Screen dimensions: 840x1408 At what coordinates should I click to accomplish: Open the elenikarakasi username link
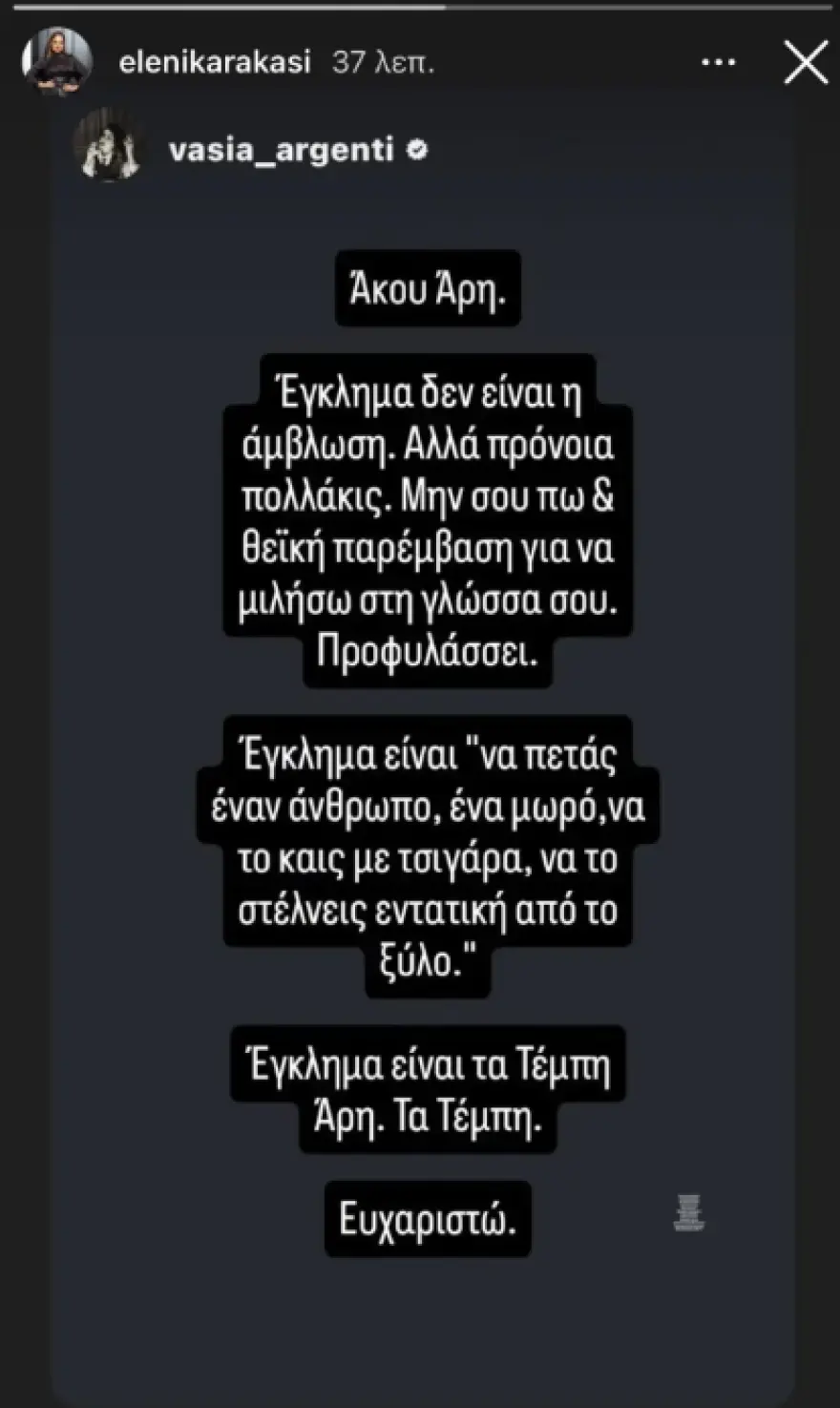pos(215,63)
